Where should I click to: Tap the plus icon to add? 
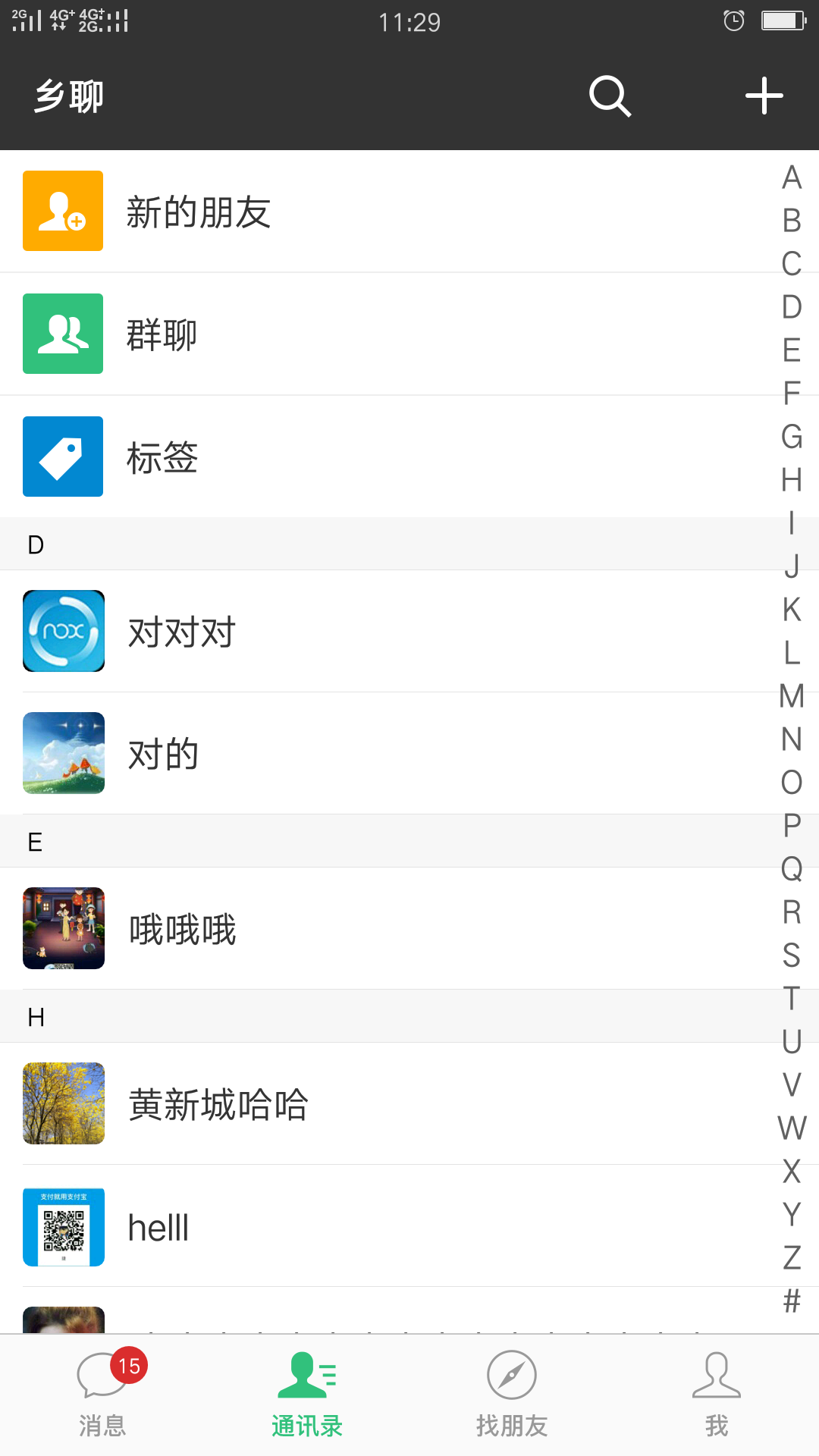click(764, 96)
